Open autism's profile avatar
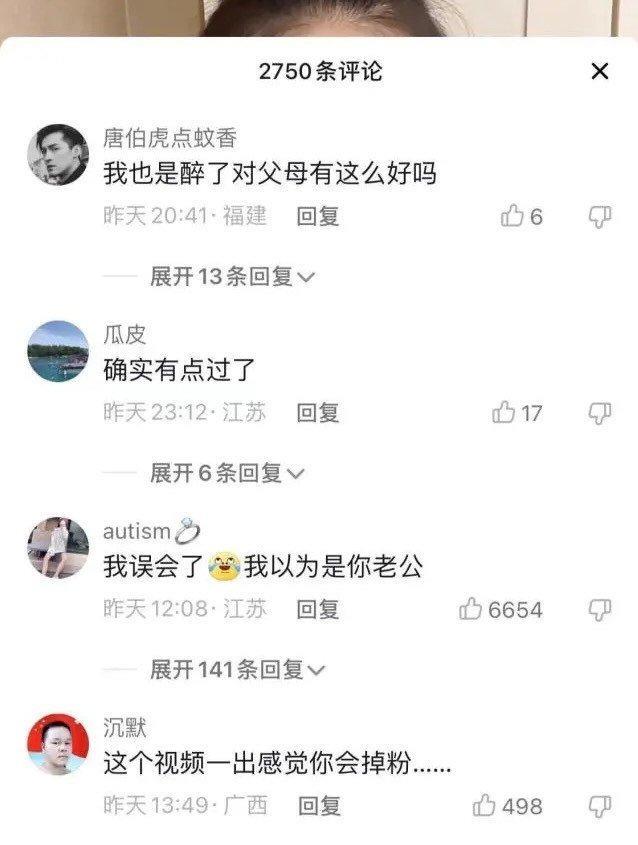The width and height of the screenshot is (638, 845). [x=57, y=547]
